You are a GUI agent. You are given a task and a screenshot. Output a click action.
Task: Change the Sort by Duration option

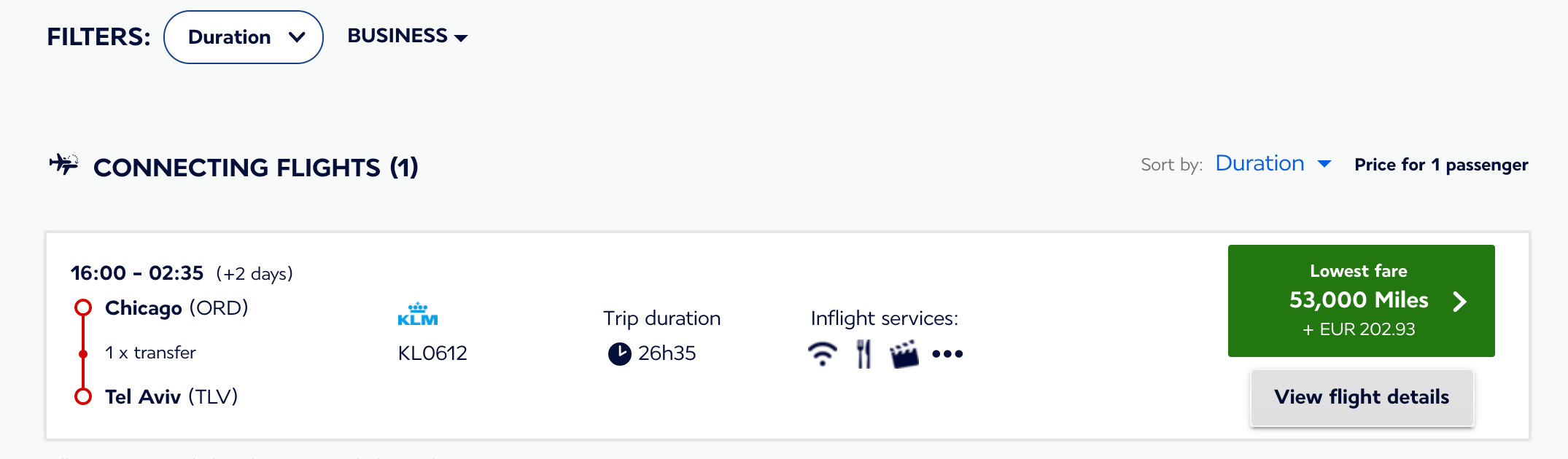pyautogui.click(x=1273, y=164)
